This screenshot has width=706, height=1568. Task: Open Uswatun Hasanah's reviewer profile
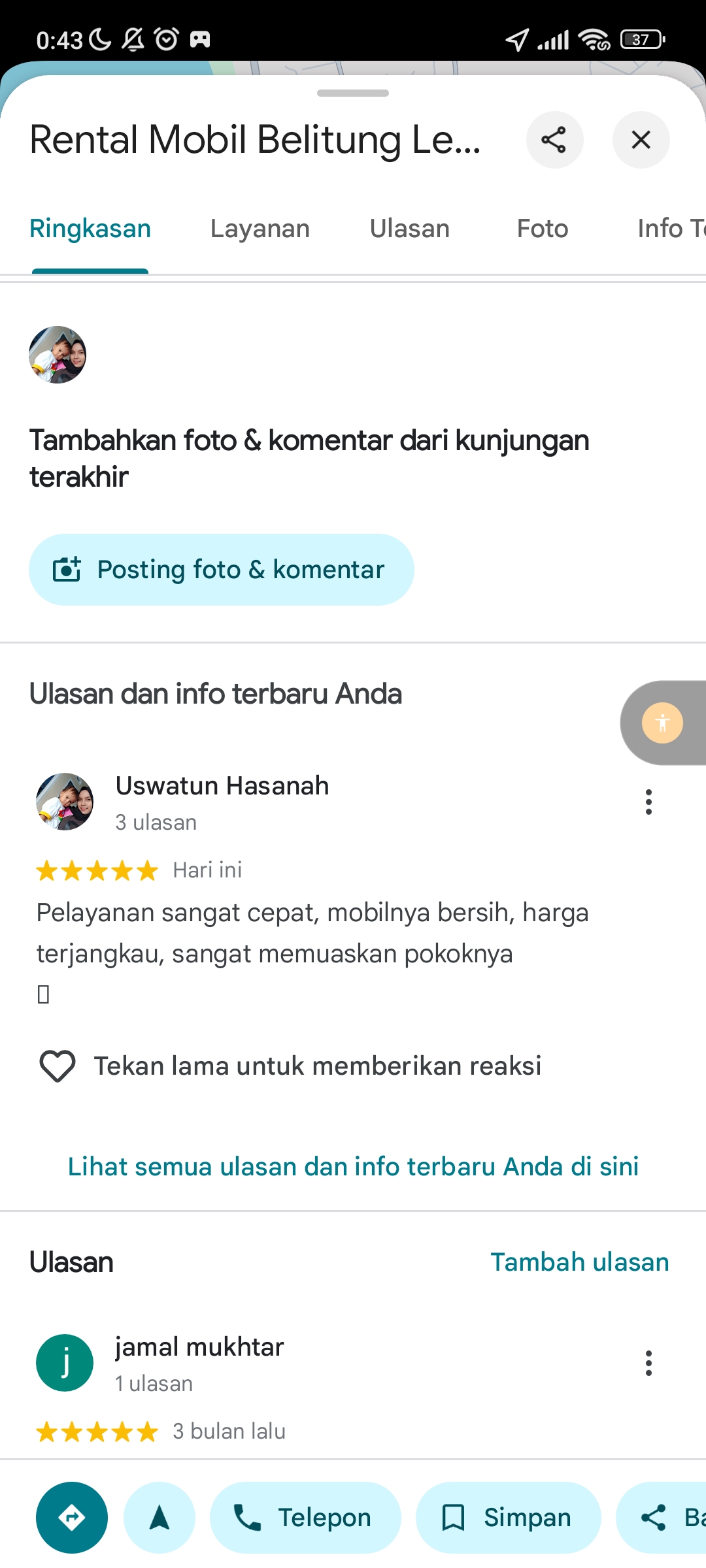(65, 802)
